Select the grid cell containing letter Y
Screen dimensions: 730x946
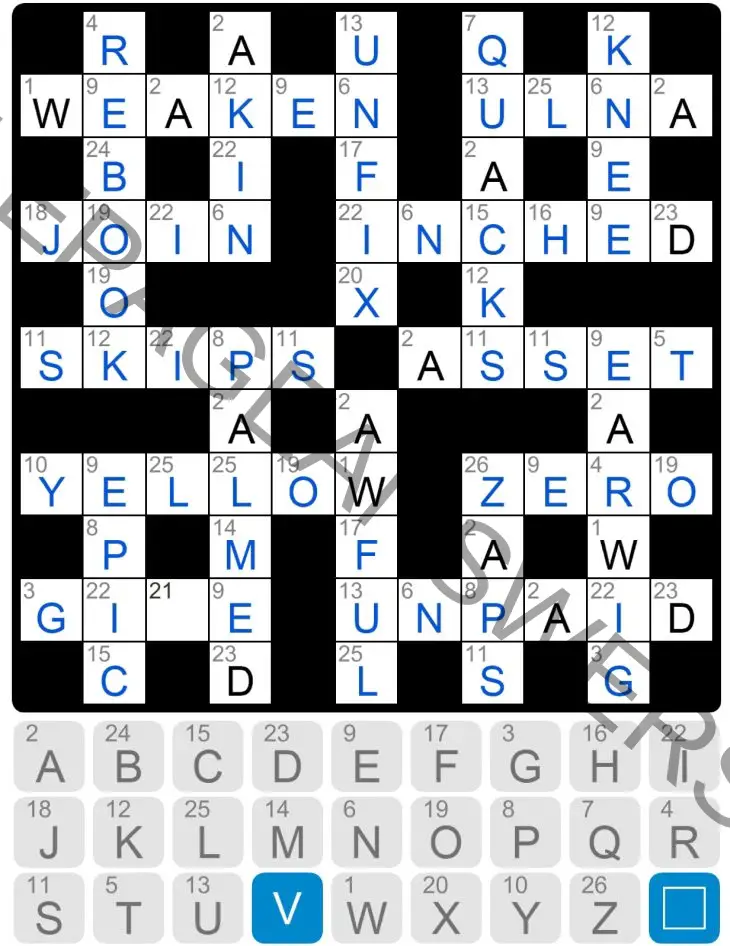point(50,483)
